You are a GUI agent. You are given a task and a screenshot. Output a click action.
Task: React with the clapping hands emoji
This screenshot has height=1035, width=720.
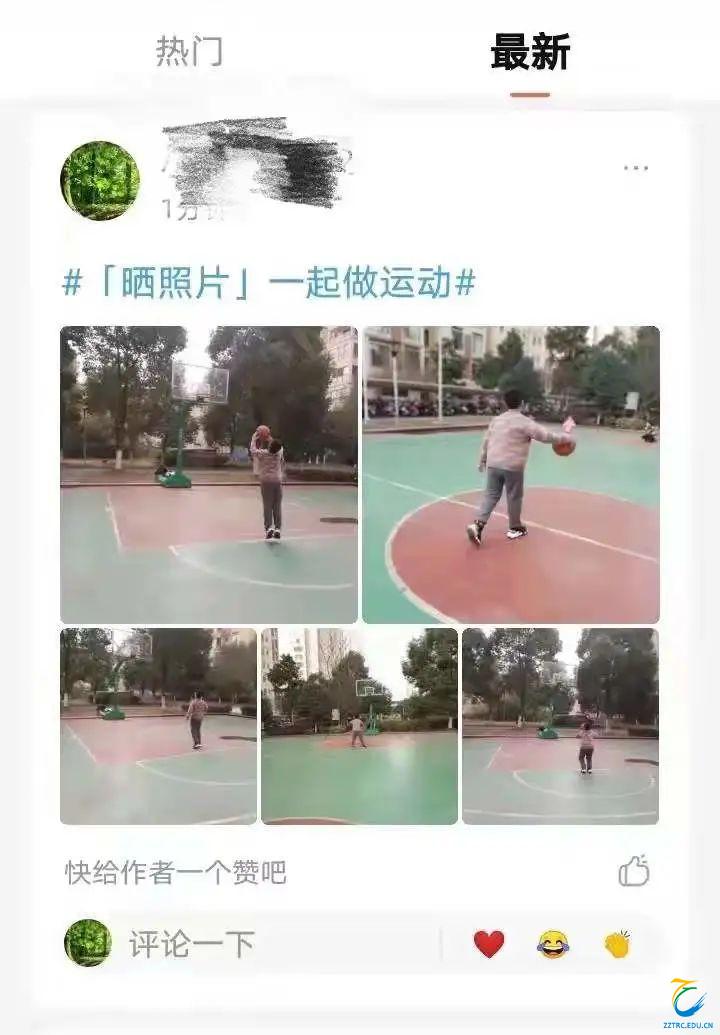coord(617,944)
